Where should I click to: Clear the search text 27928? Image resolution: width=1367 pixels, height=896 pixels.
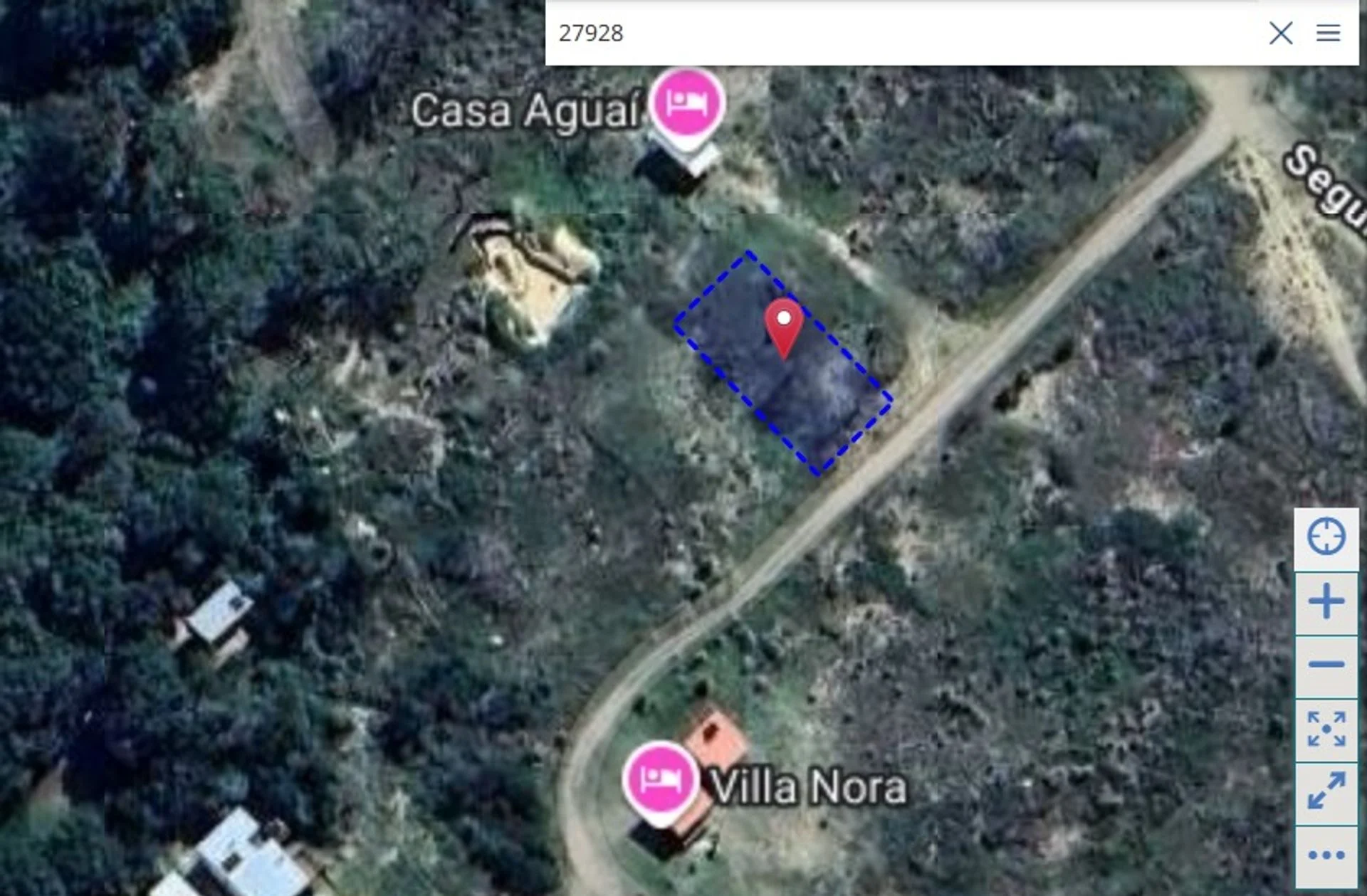point(1280,33)
